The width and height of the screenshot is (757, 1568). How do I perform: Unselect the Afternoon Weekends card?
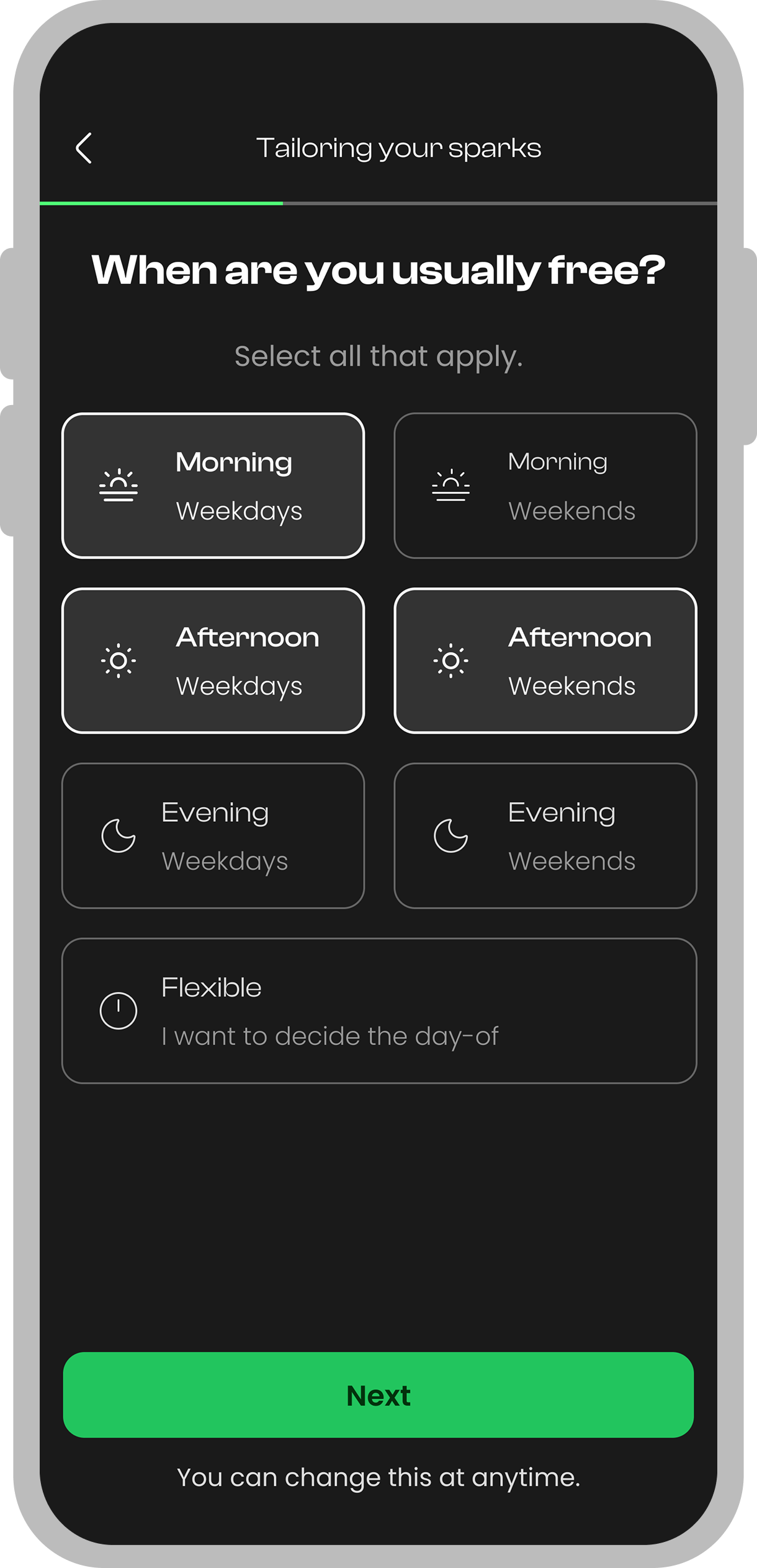pyautogui.click(x=545, y=661)
